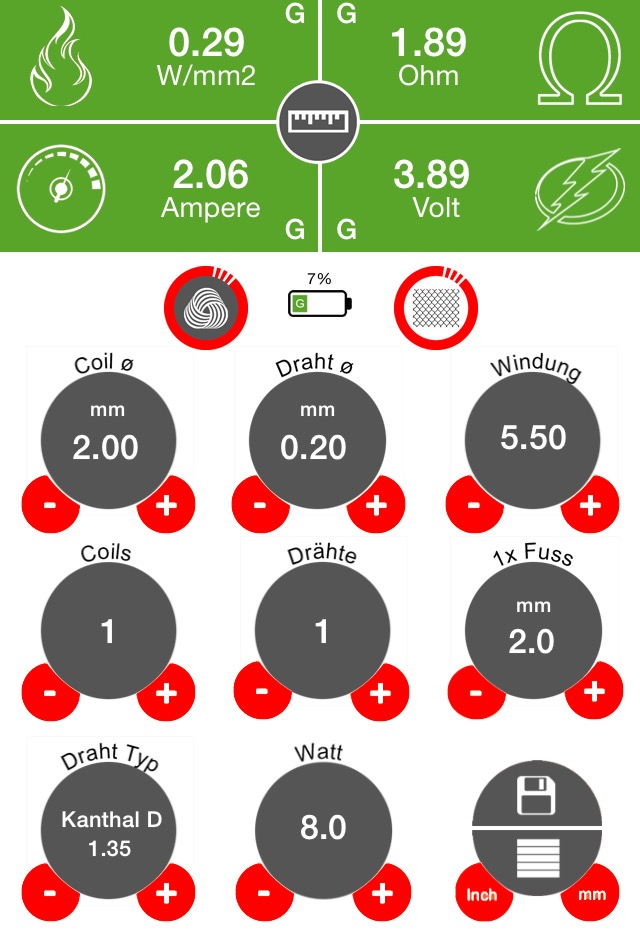Decrease the 1x Fuss length
640x936 pixels.
[476, 691]
